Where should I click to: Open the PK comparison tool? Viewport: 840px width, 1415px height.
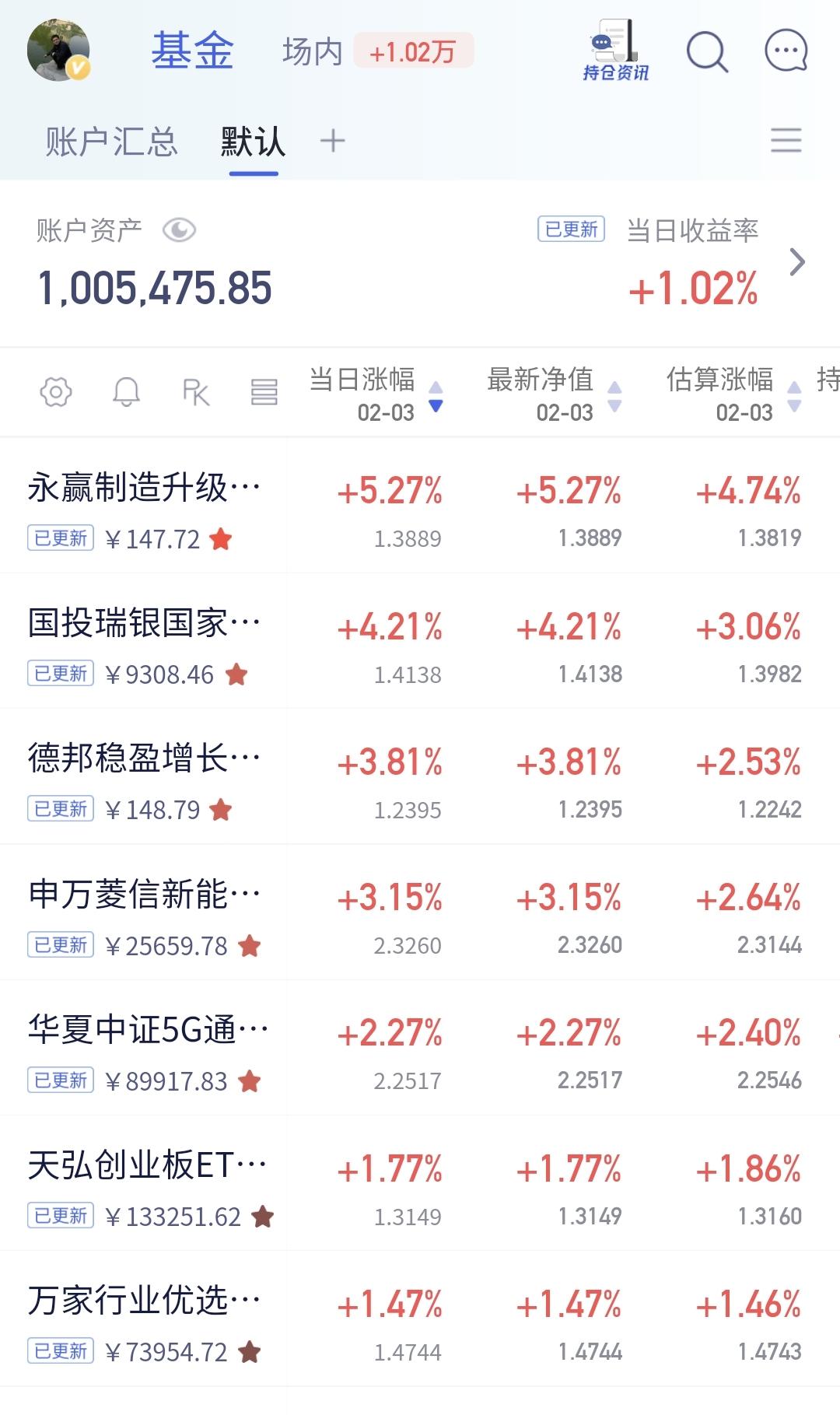pyautogui.click(x=195, y=392)
